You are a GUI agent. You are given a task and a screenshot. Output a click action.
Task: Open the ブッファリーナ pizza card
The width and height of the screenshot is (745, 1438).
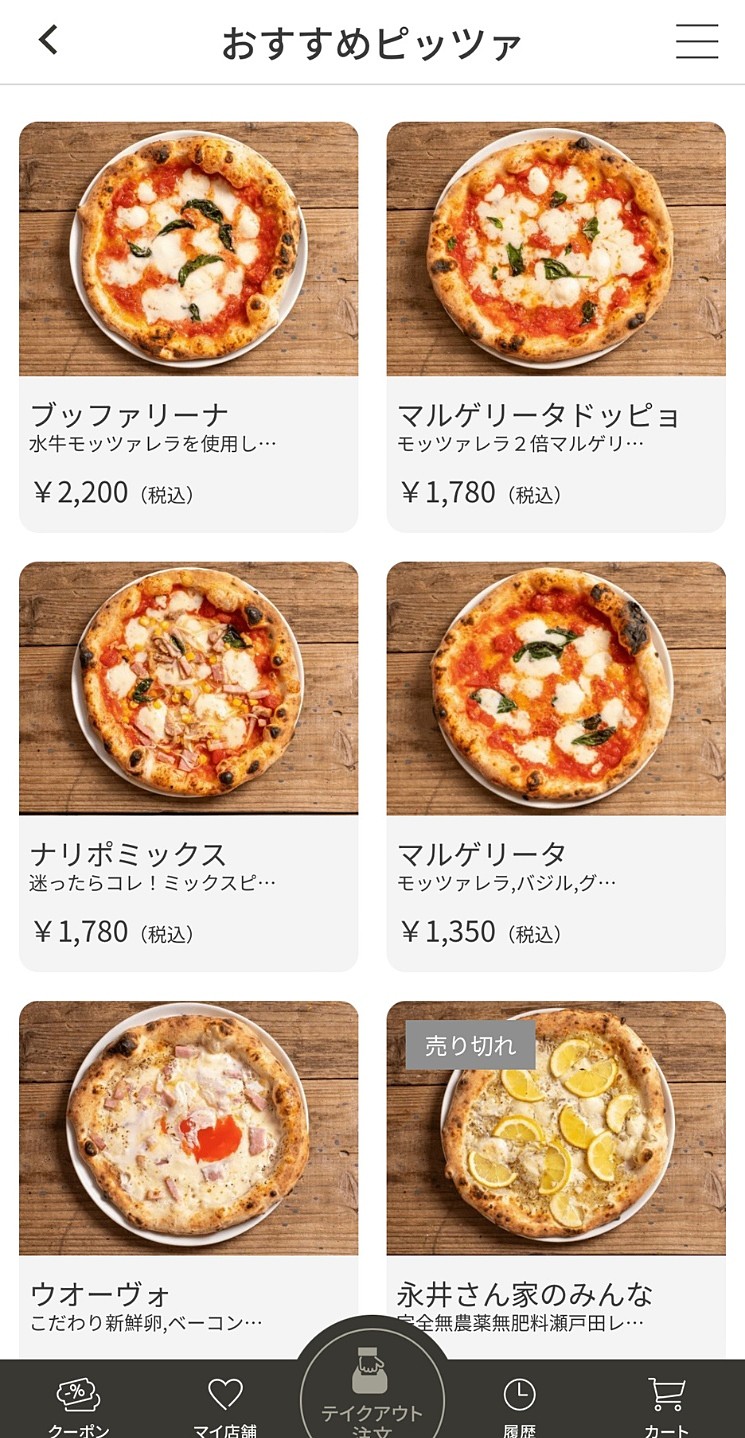click(x=188, y=326)
